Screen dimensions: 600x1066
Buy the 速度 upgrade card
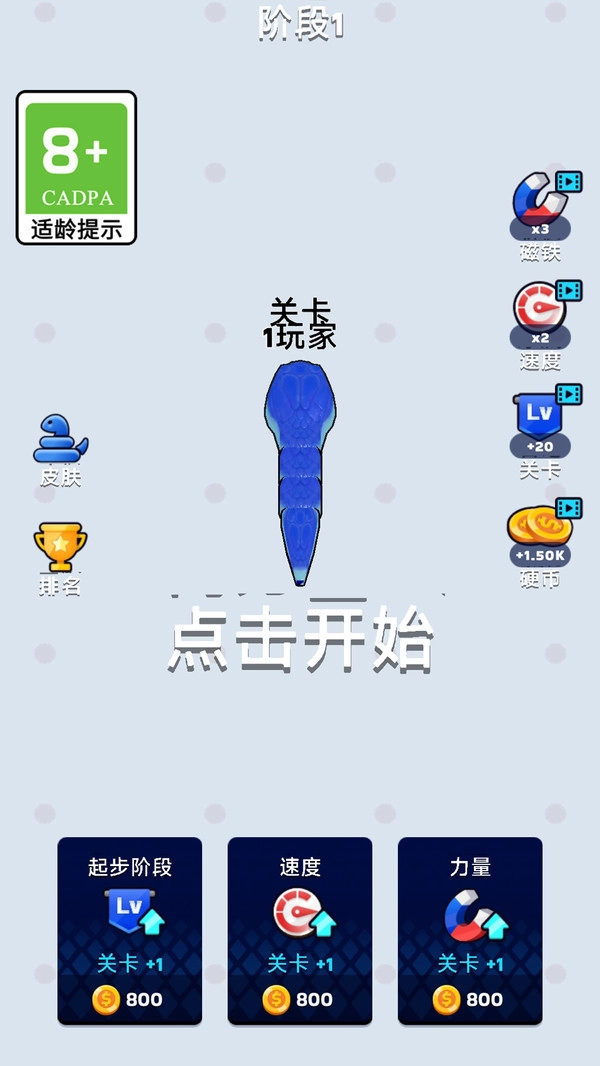300,930
